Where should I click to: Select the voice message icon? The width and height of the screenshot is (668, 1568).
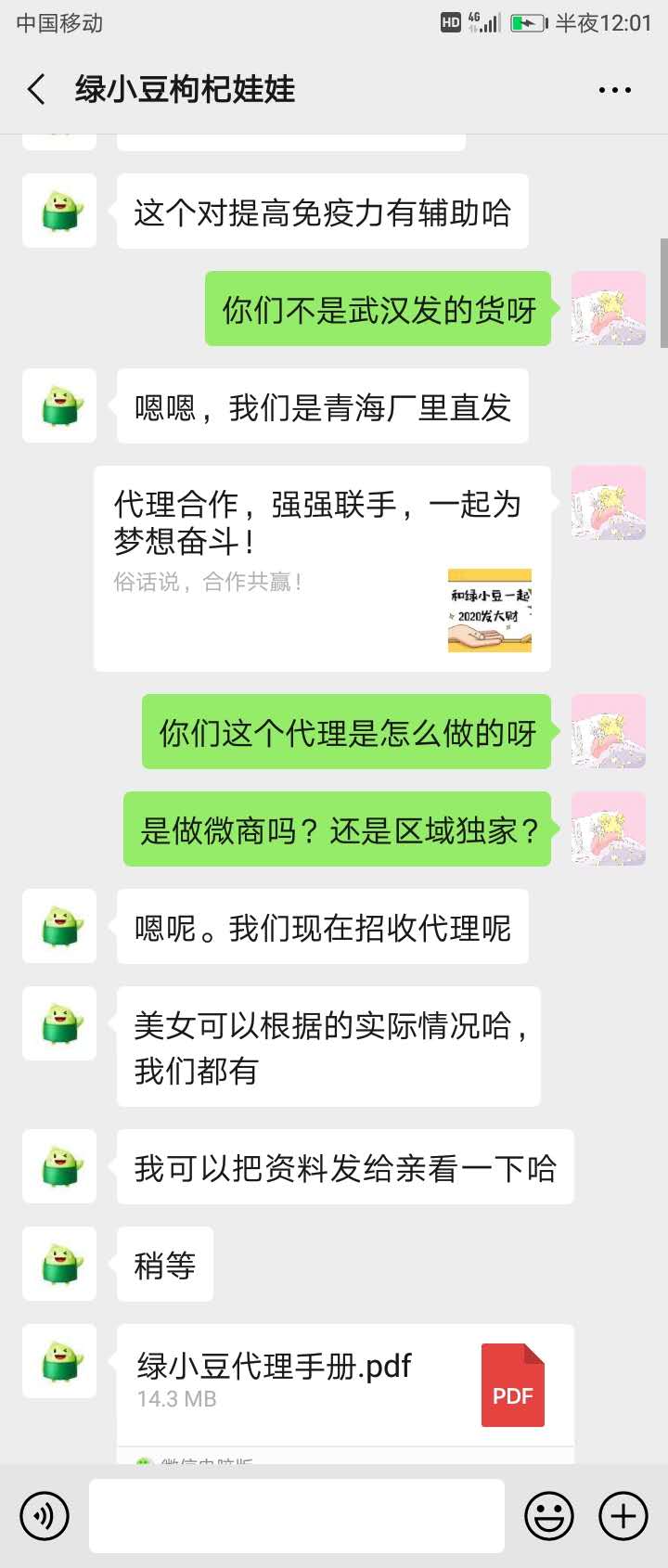(x=44, y=1515)
